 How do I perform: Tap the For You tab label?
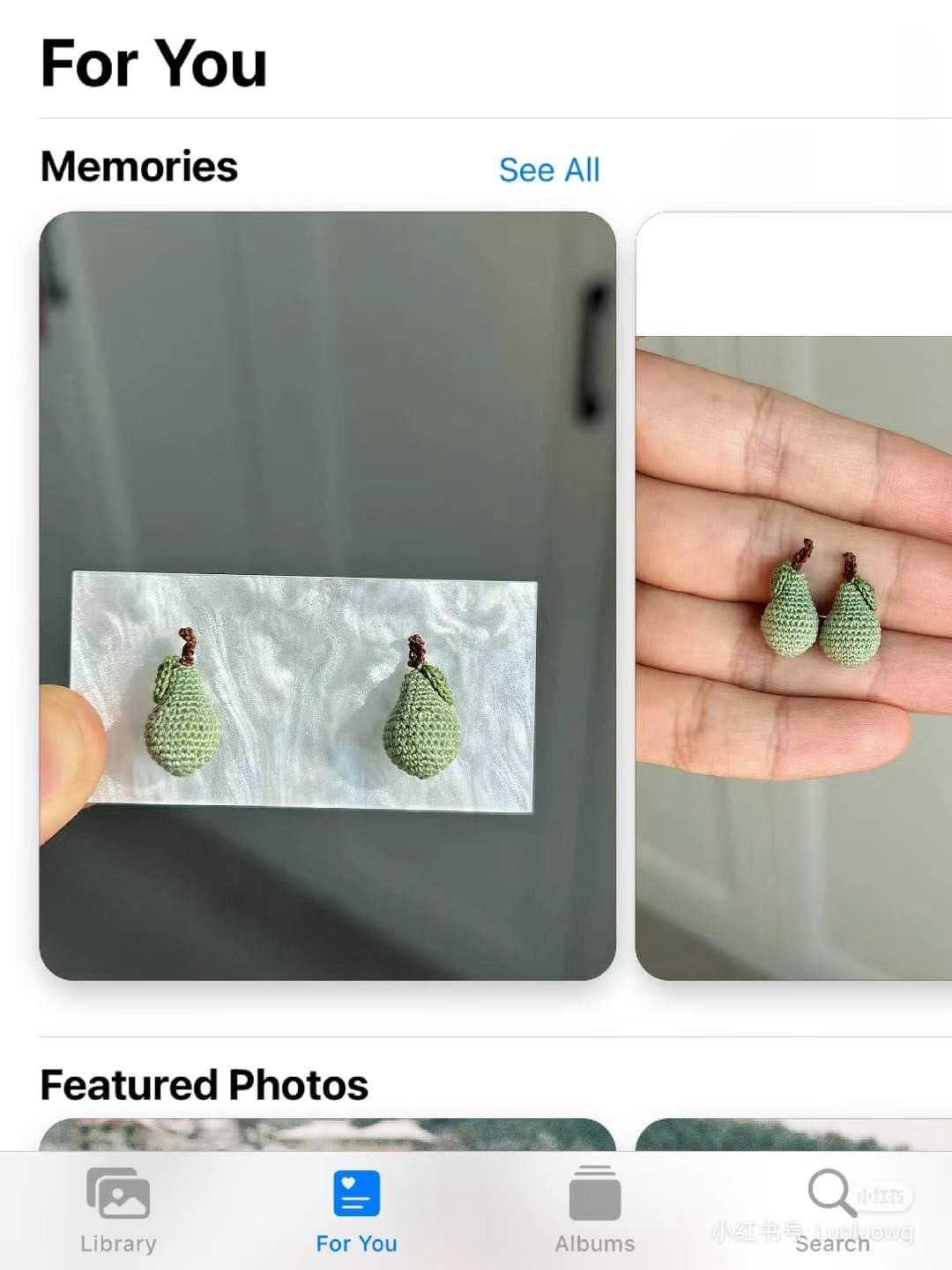(x=356, y=1244)
